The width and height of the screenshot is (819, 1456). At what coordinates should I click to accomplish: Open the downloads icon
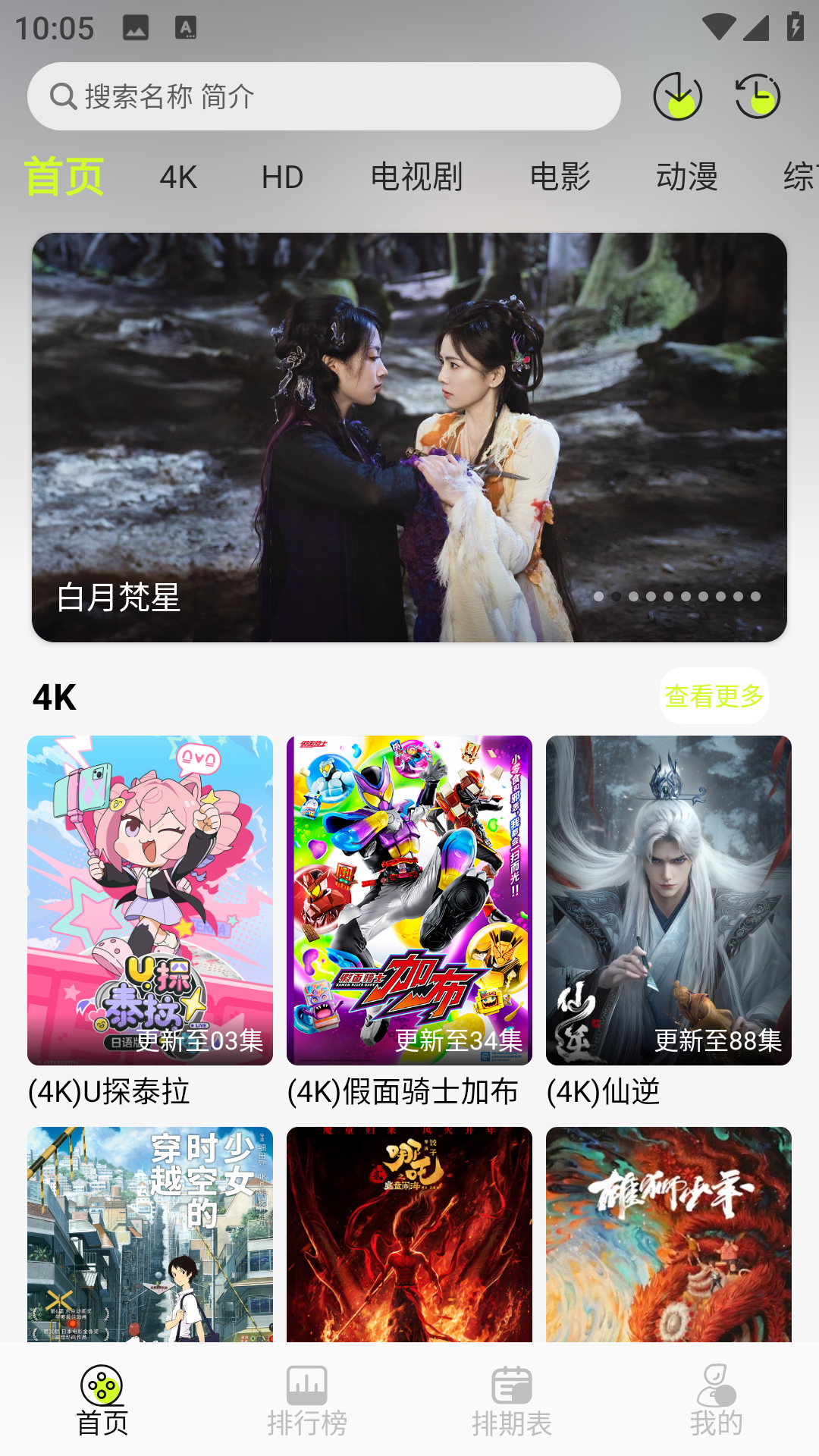click(677, 96)
